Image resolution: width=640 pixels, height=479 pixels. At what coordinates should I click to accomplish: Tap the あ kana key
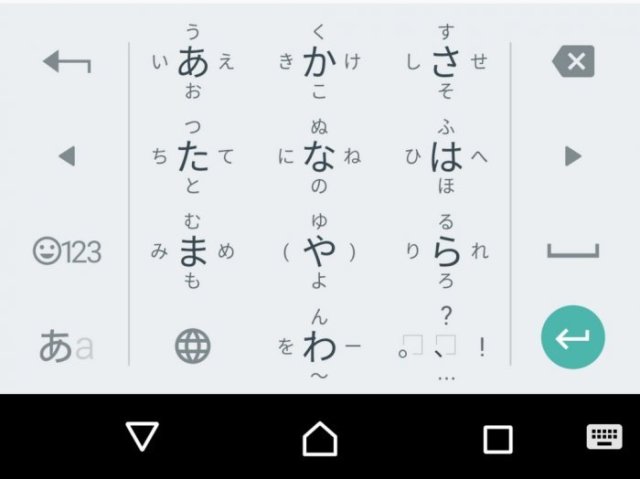192,62
